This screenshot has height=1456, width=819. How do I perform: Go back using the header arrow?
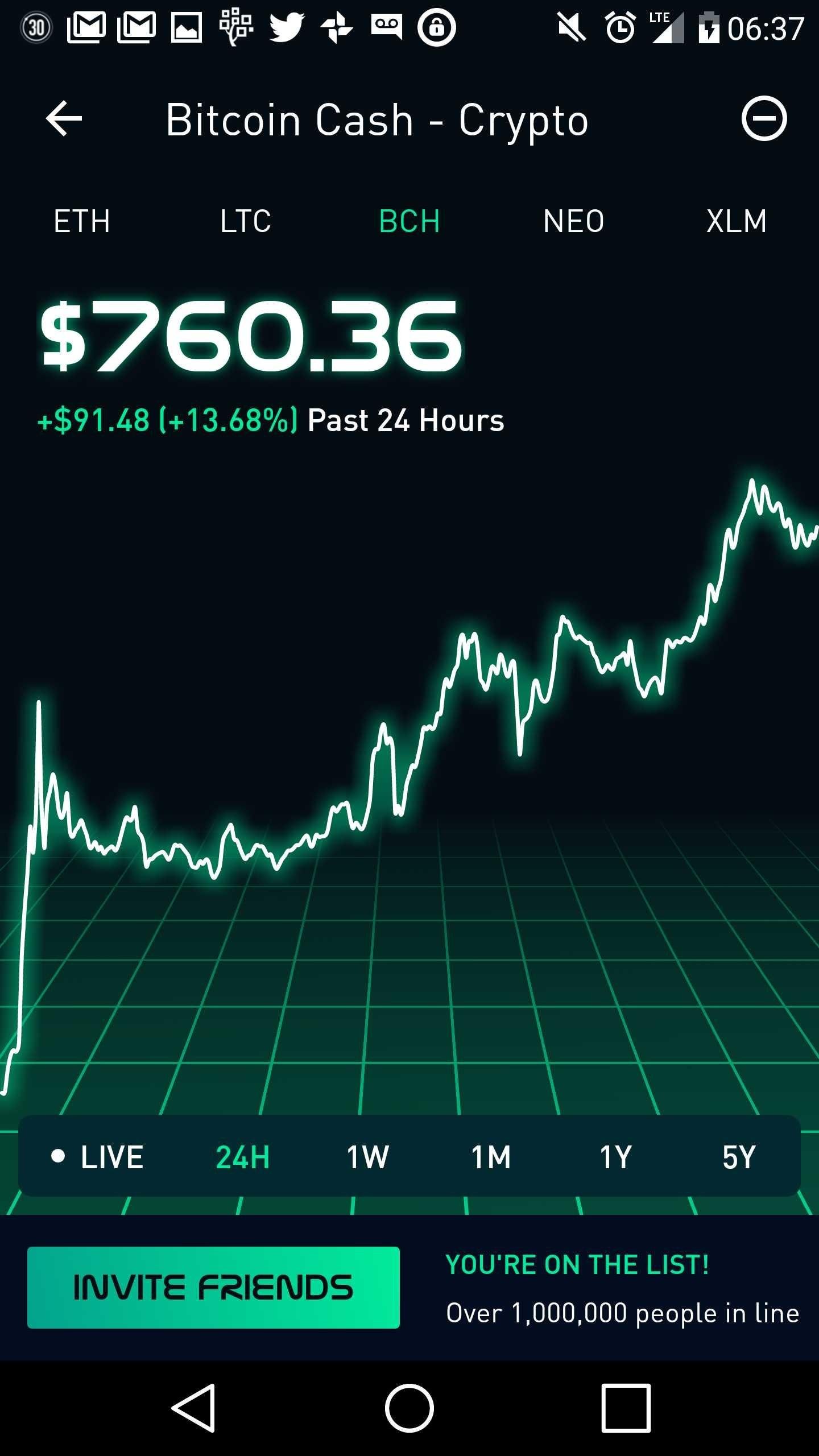click(64, 119)
